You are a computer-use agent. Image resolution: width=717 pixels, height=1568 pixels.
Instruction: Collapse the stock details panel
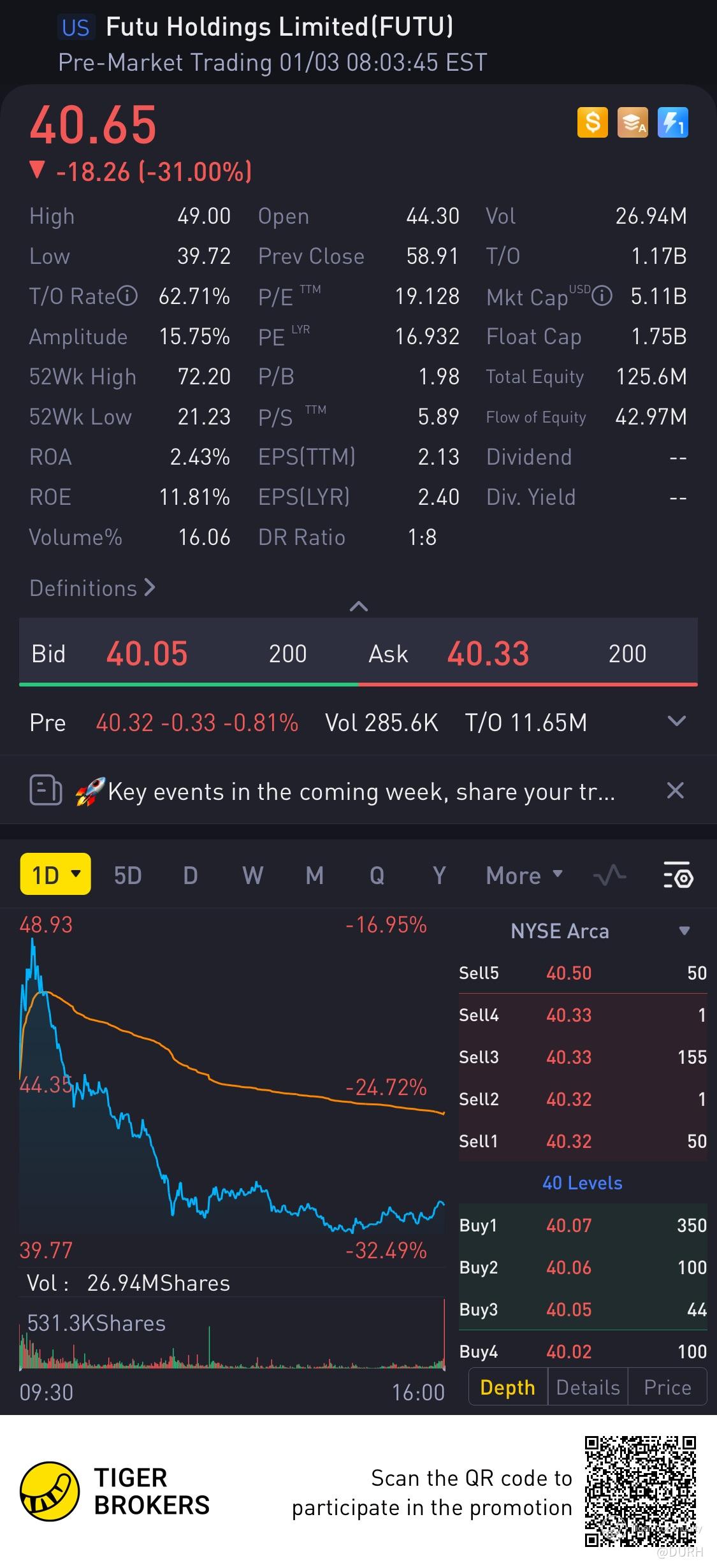coord(359,606)
